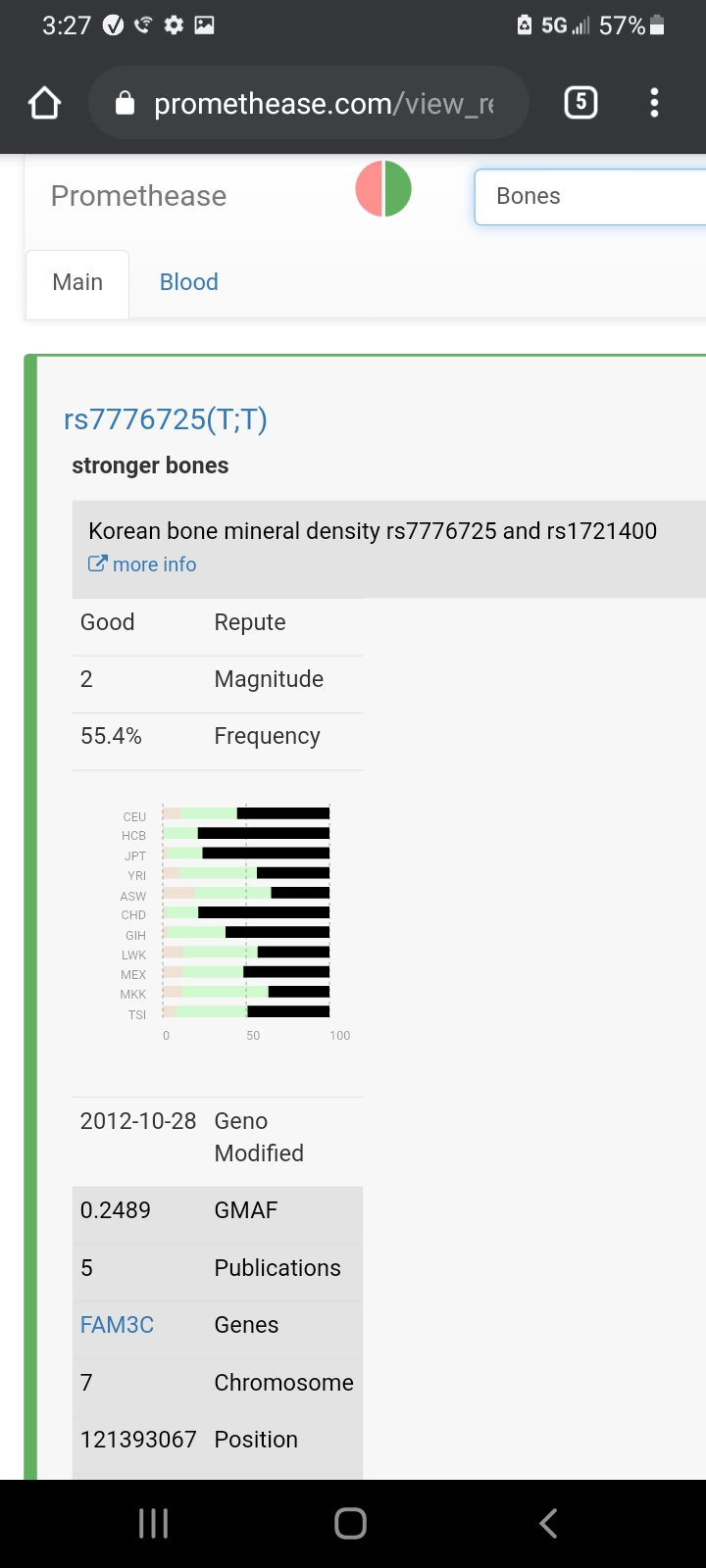Open the FAM3C gene link
706x1568 pixels.
pos(118,1325)
